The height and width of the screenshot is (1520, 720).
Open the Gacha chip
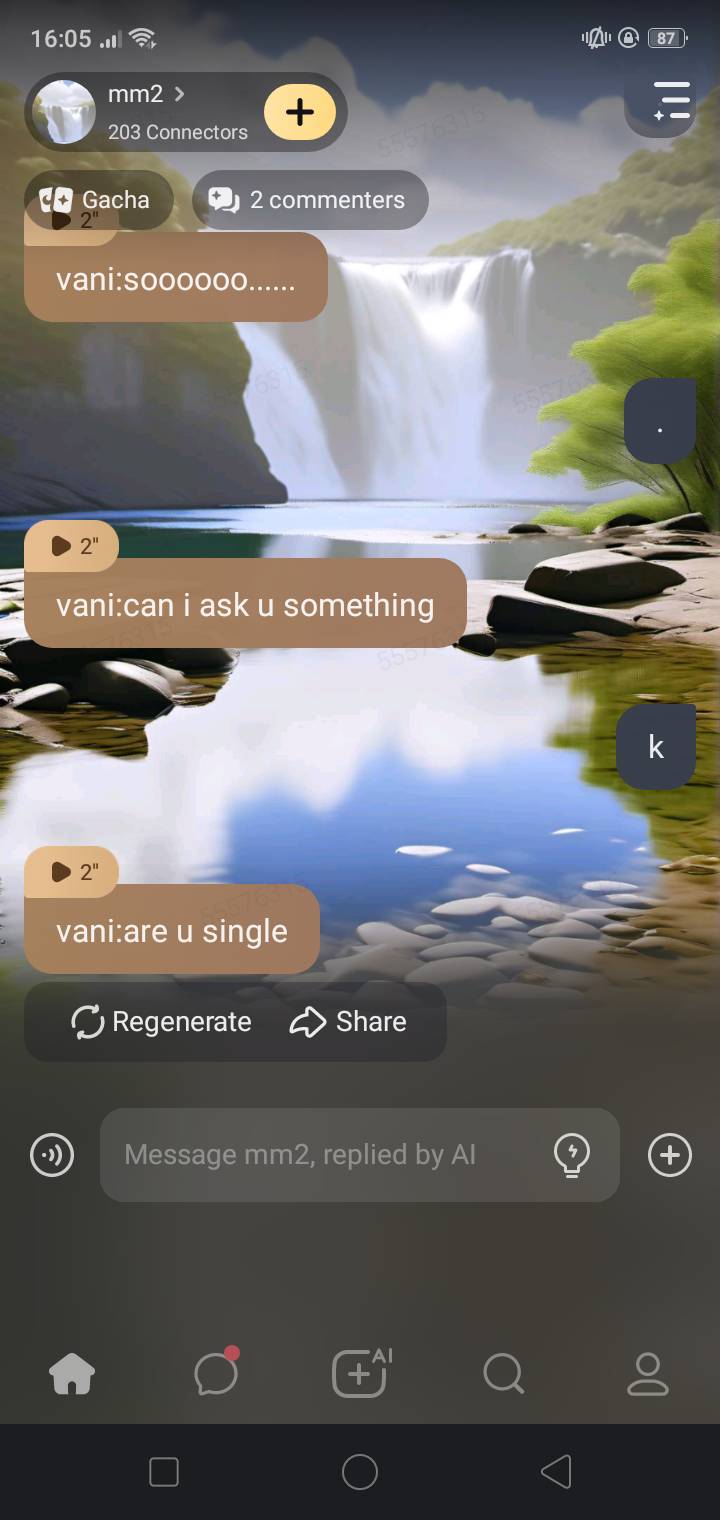[98, 200]
